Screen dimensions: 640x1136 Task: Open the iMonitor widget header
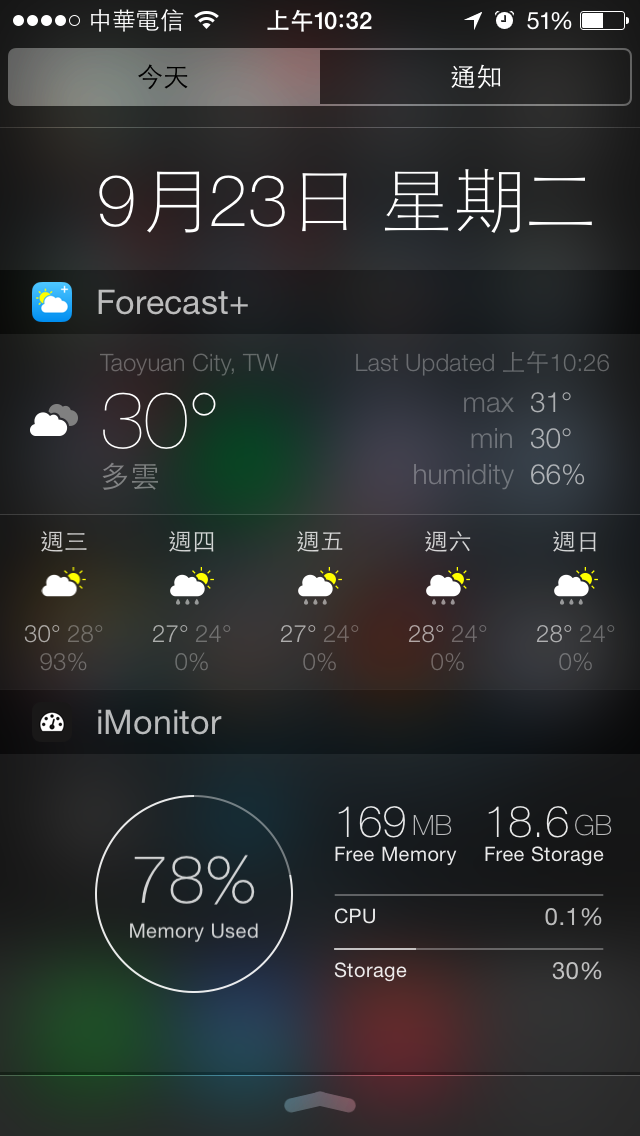320,722
